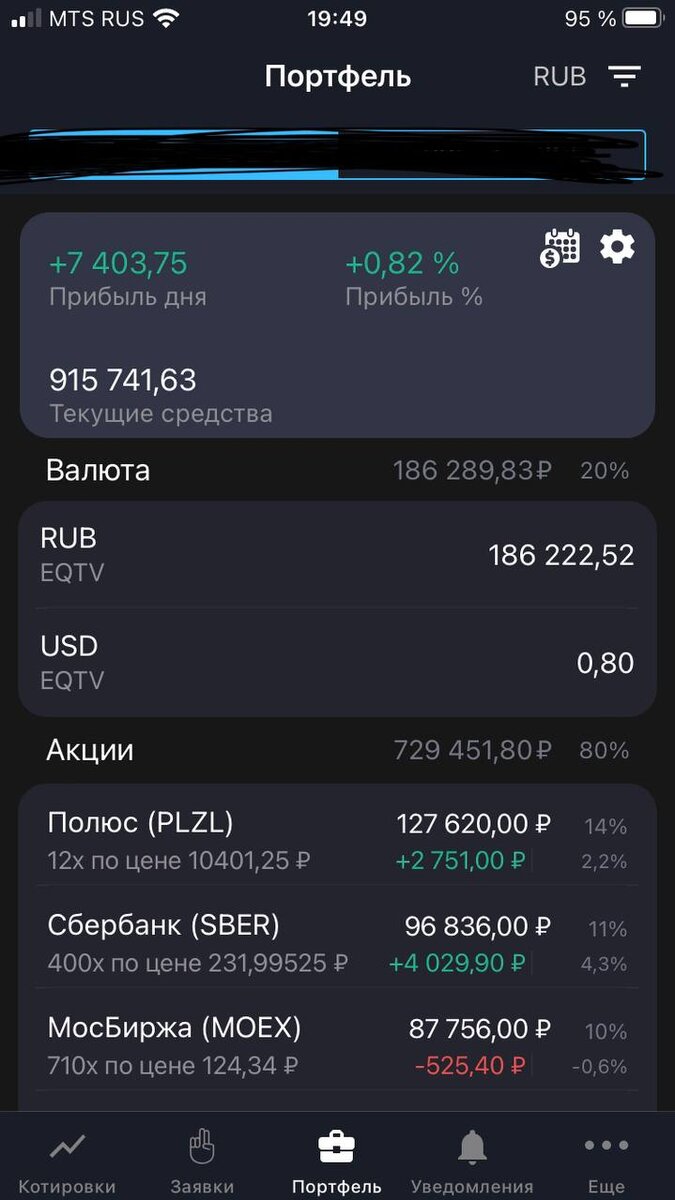The width and height of the screenshot is (675, 1200).
Task: View the Сбербанк (SBER) position
Action: coord(337,944)
